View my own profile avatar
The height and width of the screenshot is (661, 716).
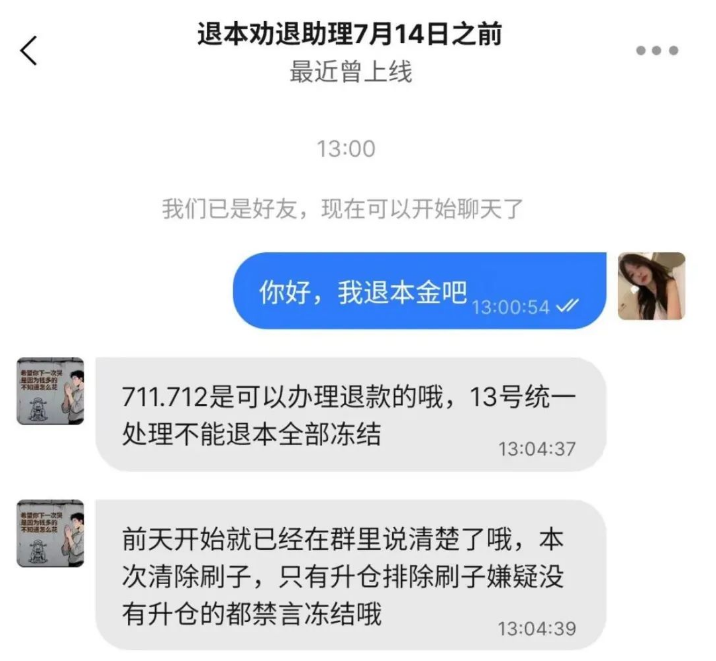tap(651, 286)
